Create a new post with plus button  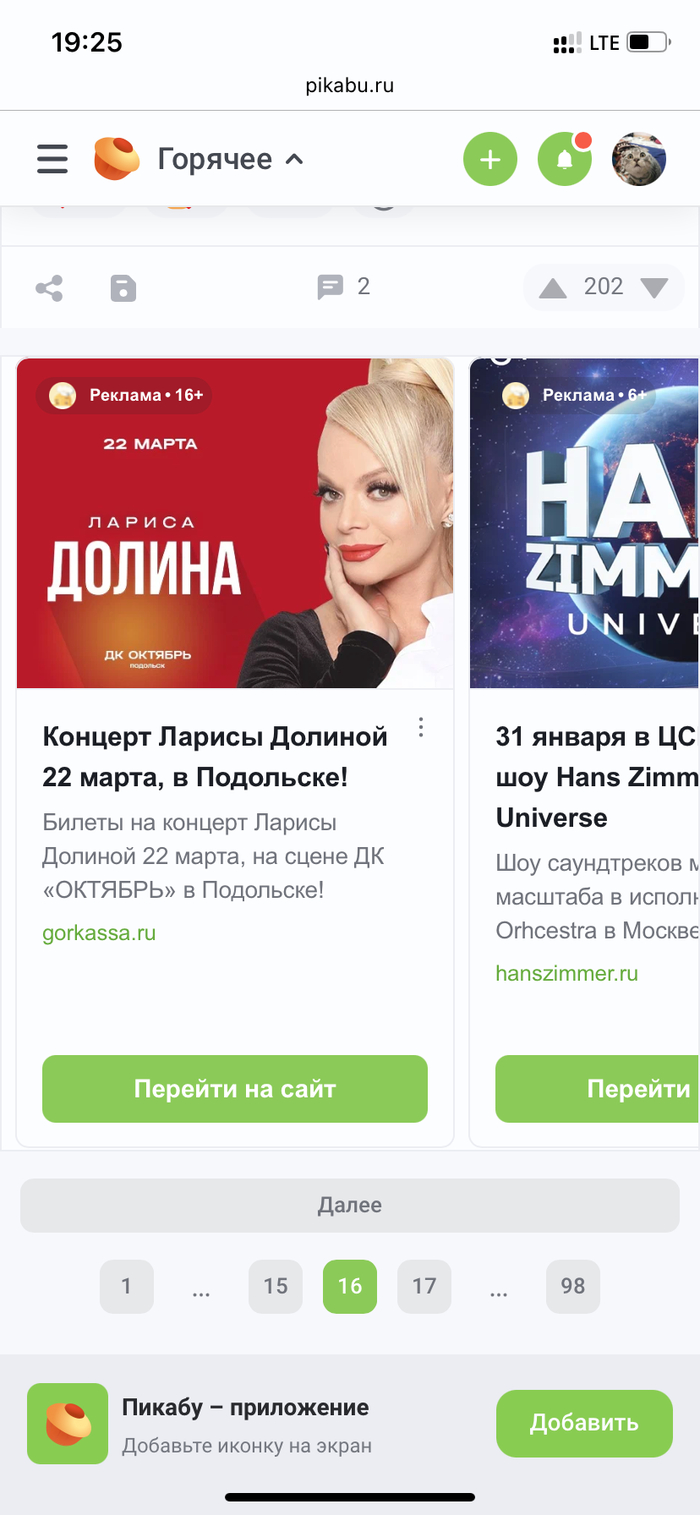tap(490, 159)
